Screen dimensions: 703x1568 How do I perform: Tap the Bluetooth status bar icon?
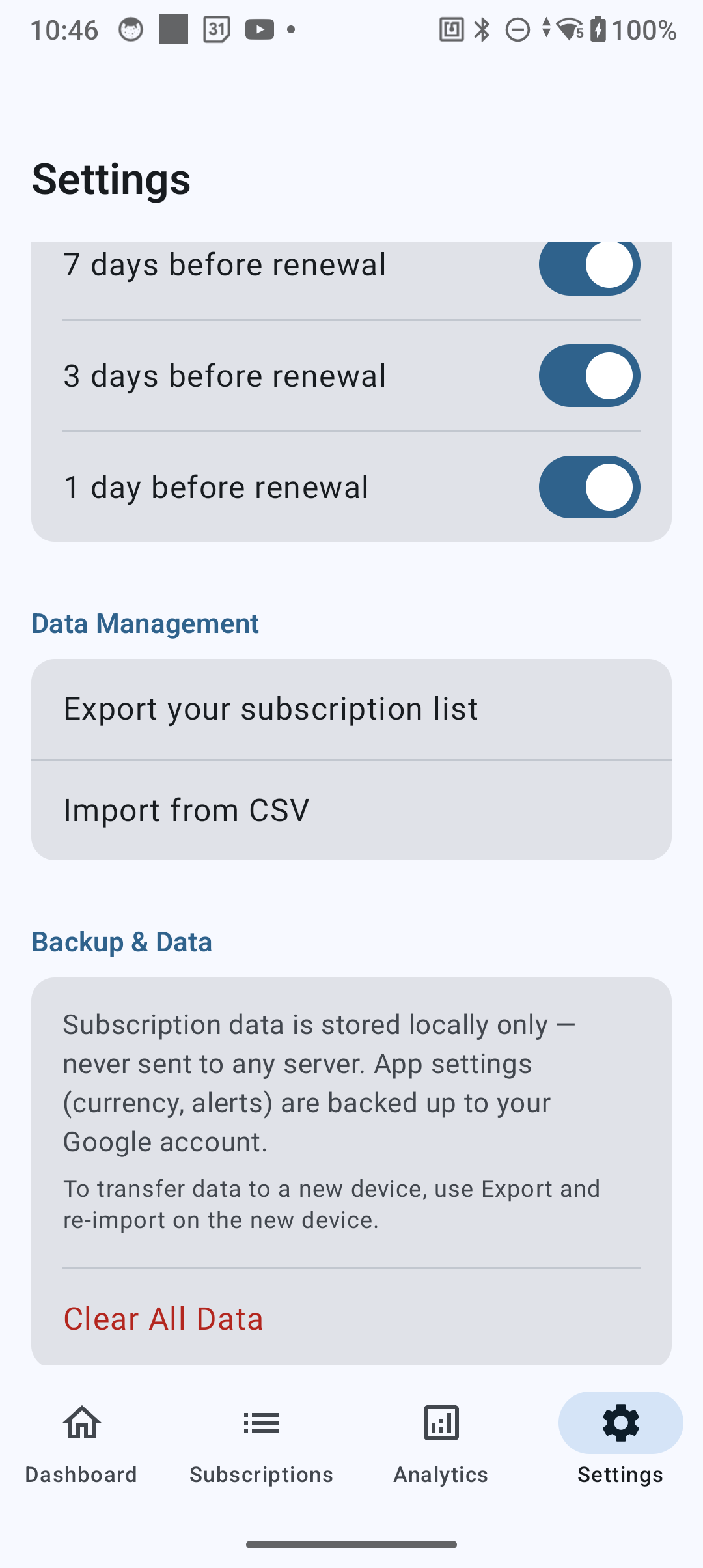click(482, 29)
